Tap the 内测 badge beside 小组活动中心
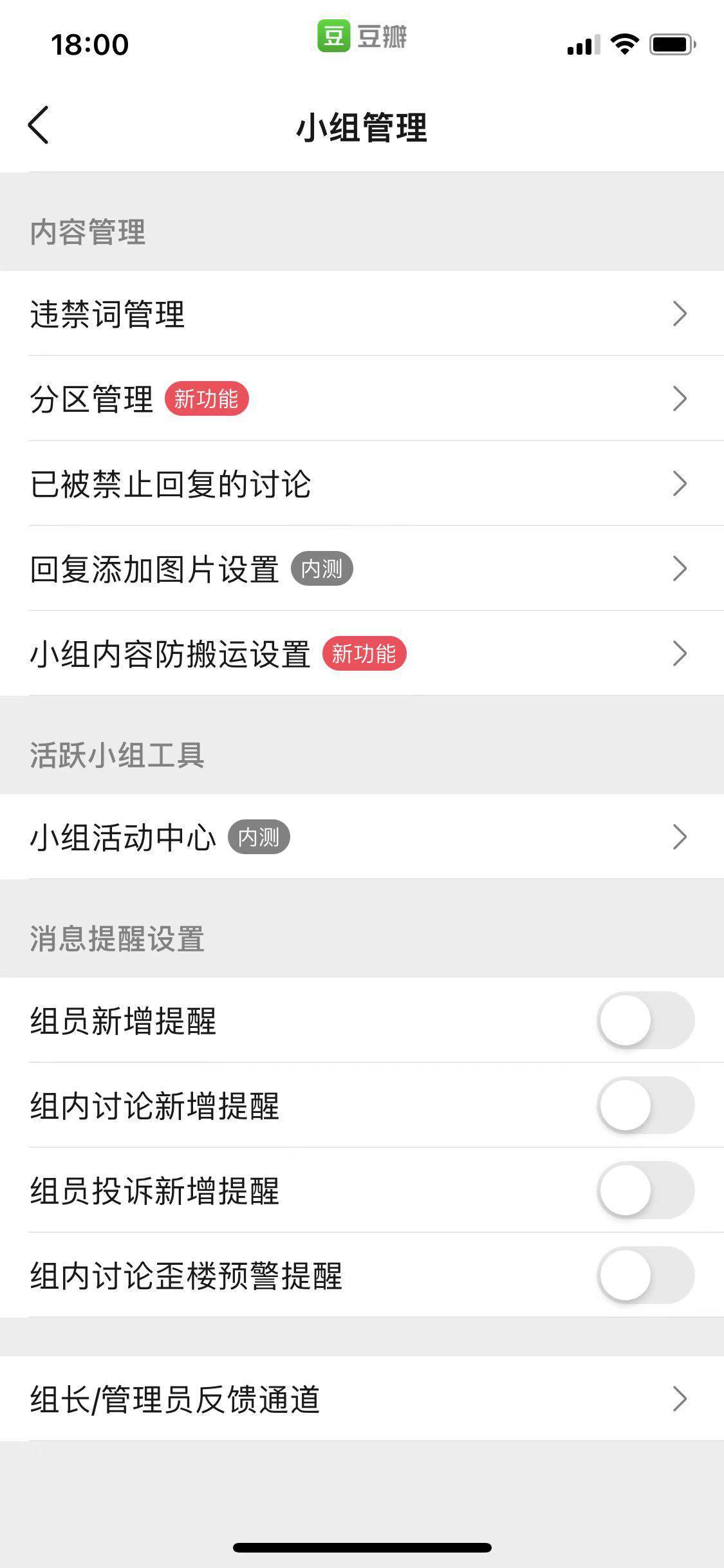 pos(260,837)
